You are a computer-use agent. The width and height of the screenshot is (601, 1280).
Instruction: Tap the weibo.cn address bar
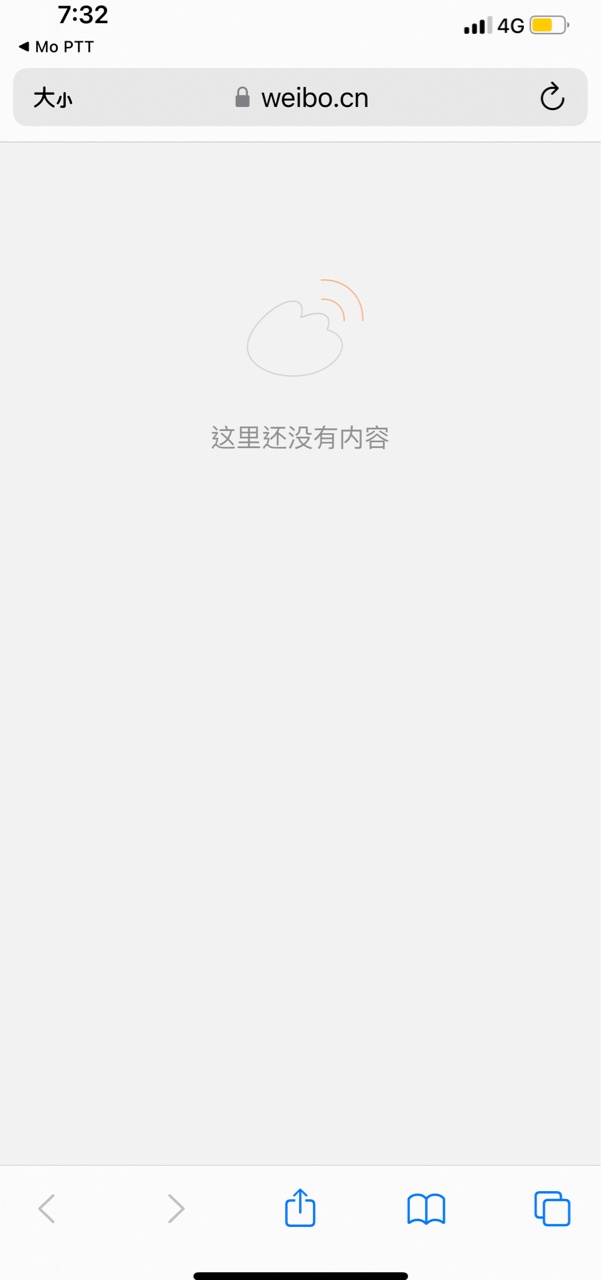coord(300,98)
